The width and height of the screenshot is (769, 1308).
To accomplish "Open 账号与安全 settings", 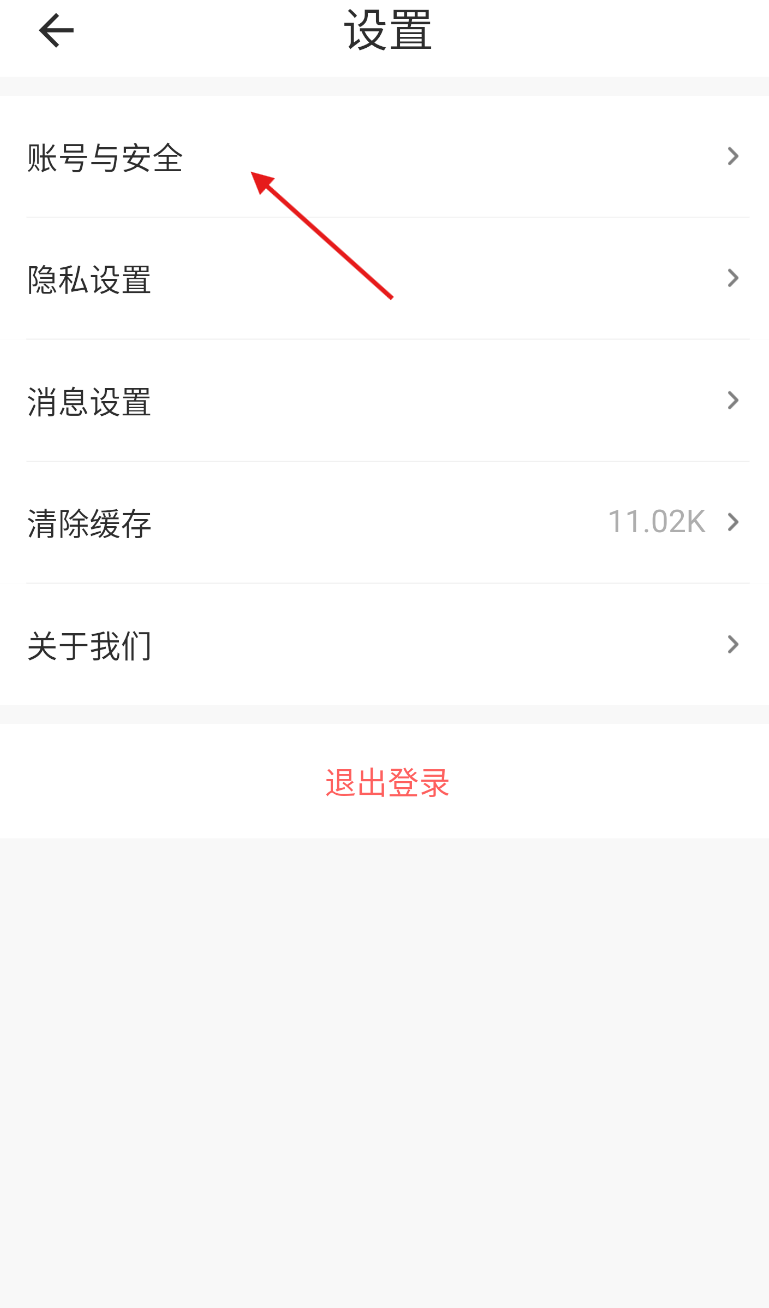I will (x=384, y=157).
